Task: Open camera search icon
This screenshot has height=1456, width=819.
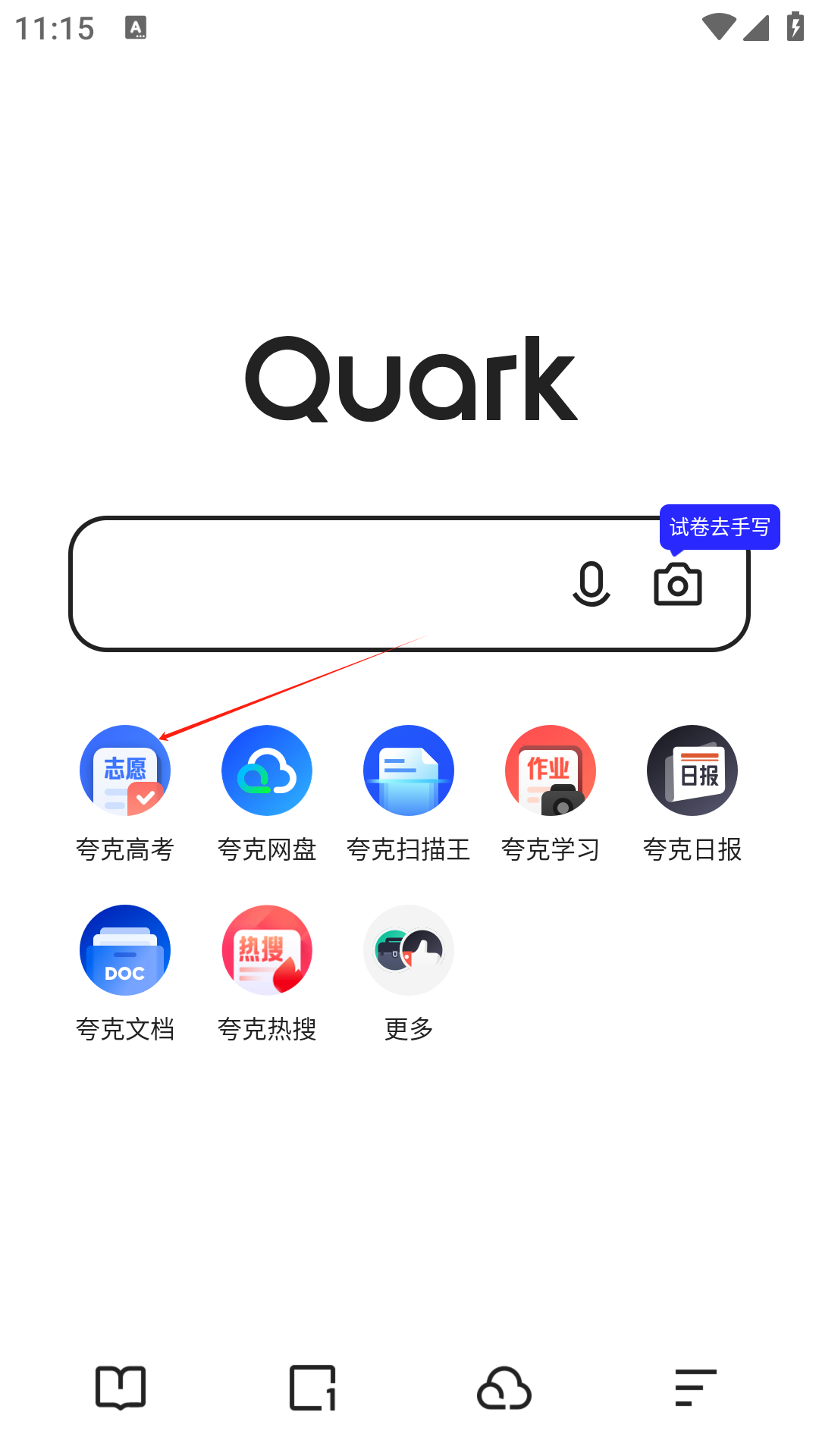Action: coord(677,585)
